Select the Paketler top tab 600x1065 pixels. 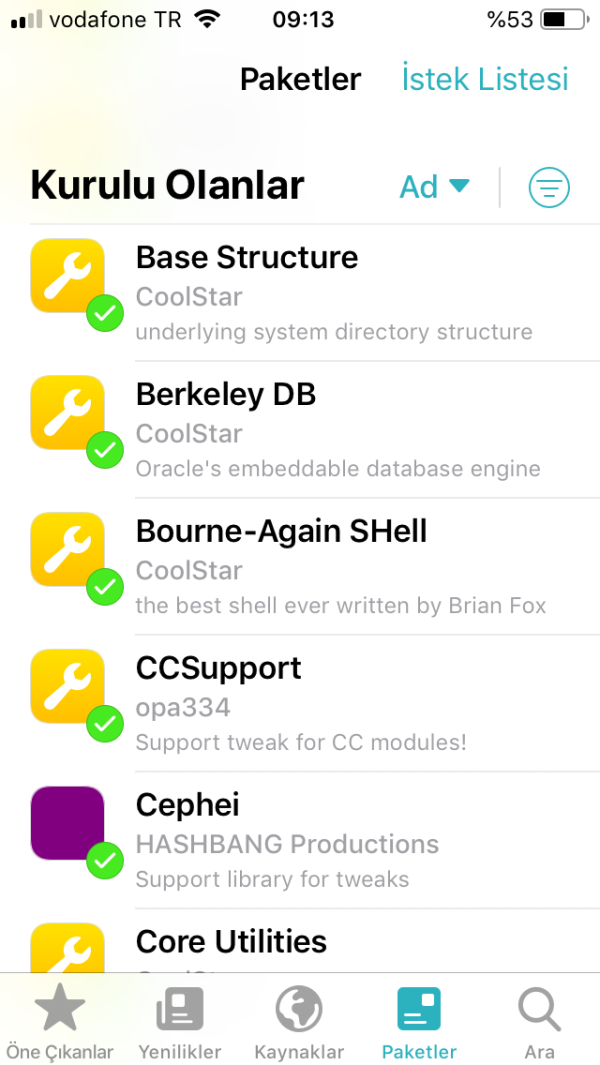[300, 79]
